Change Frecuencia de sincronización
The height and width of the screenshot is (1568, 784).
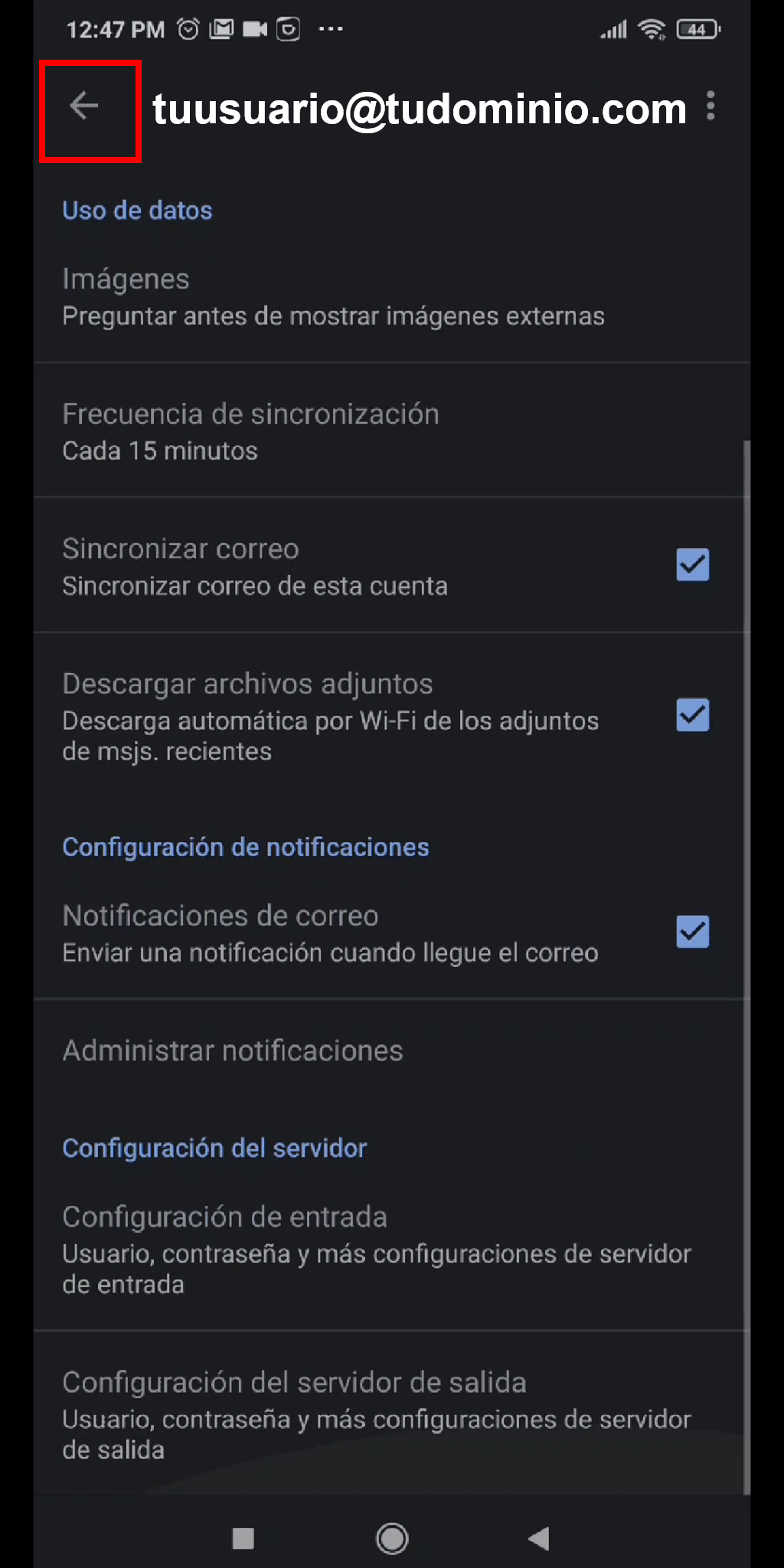click(391, 431)
